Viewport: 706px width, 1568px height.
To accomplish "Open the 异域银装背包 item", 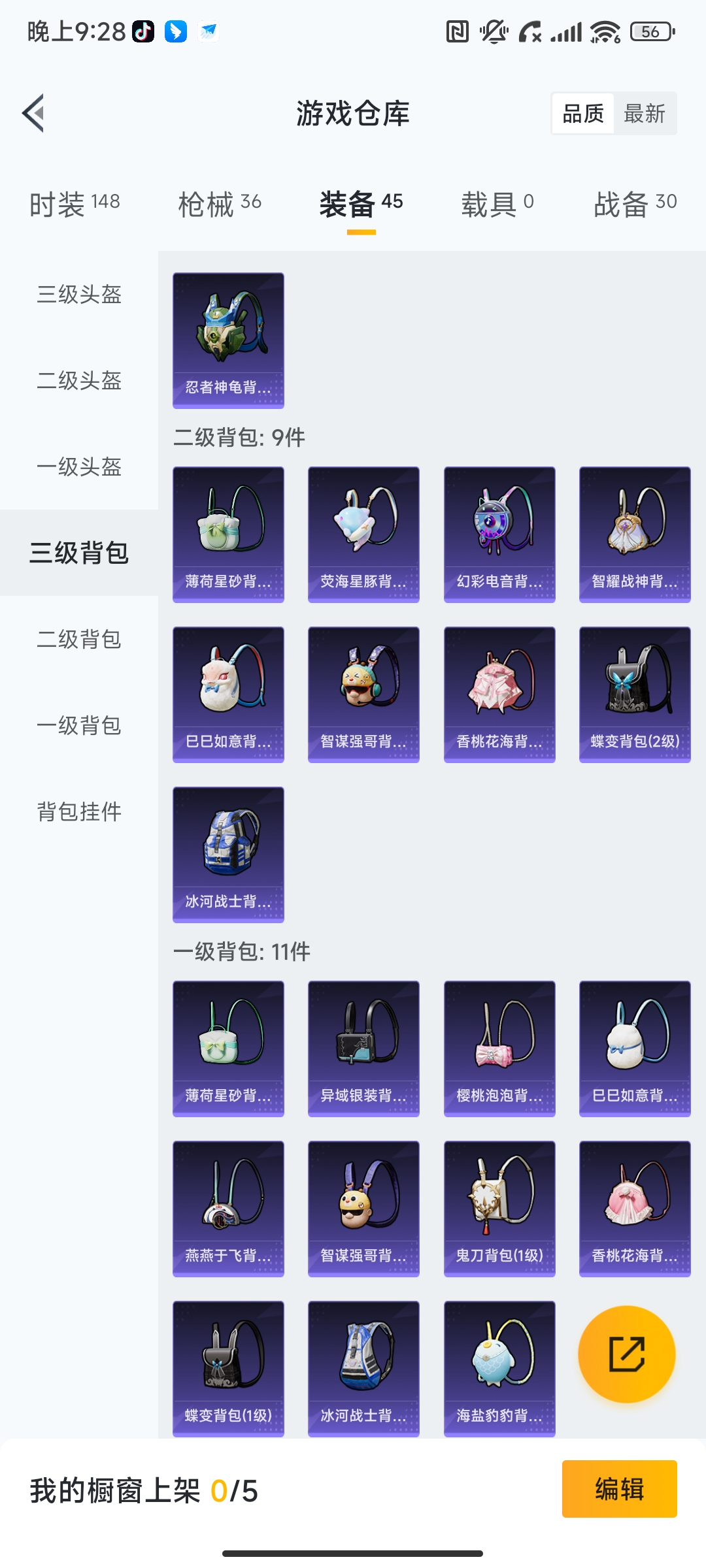I will 363,1048.
